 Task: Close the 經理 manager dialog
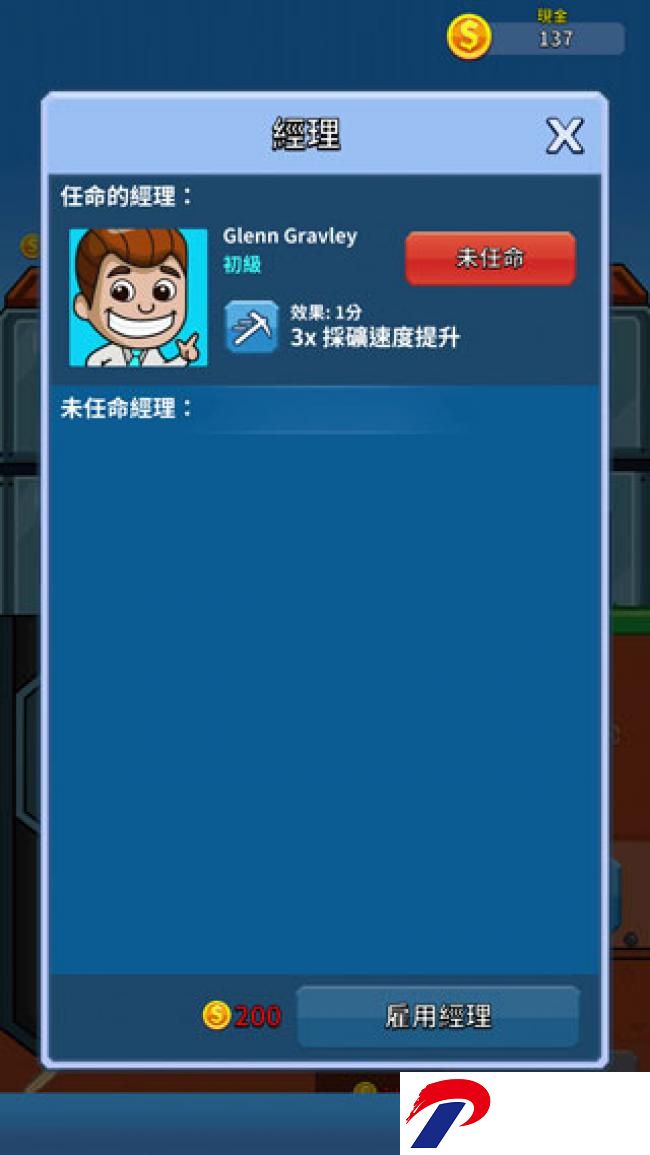[x=564, y=136]
